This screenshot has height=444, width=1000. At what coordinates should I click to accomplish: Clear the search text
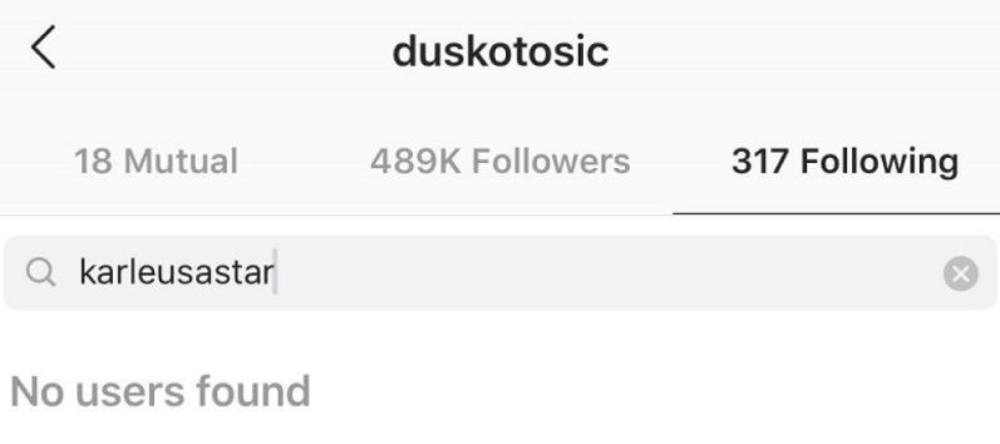960,274
